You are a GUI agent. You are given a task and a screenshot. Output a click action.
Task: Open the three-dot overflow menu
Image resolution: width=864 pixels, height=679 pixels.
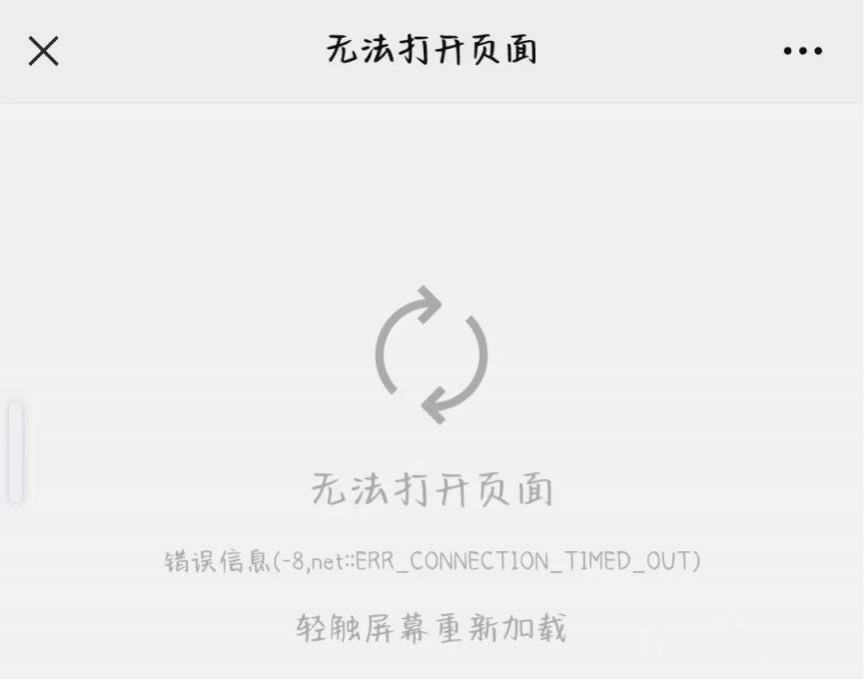click(x=802, y=51)
